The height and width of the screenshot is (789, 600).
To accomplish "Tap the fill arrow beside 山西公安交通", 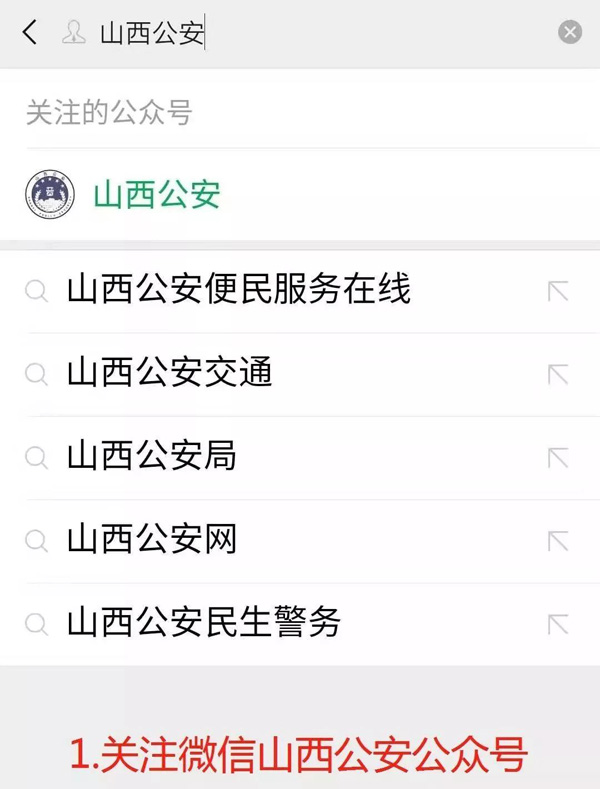I will 558,374.
